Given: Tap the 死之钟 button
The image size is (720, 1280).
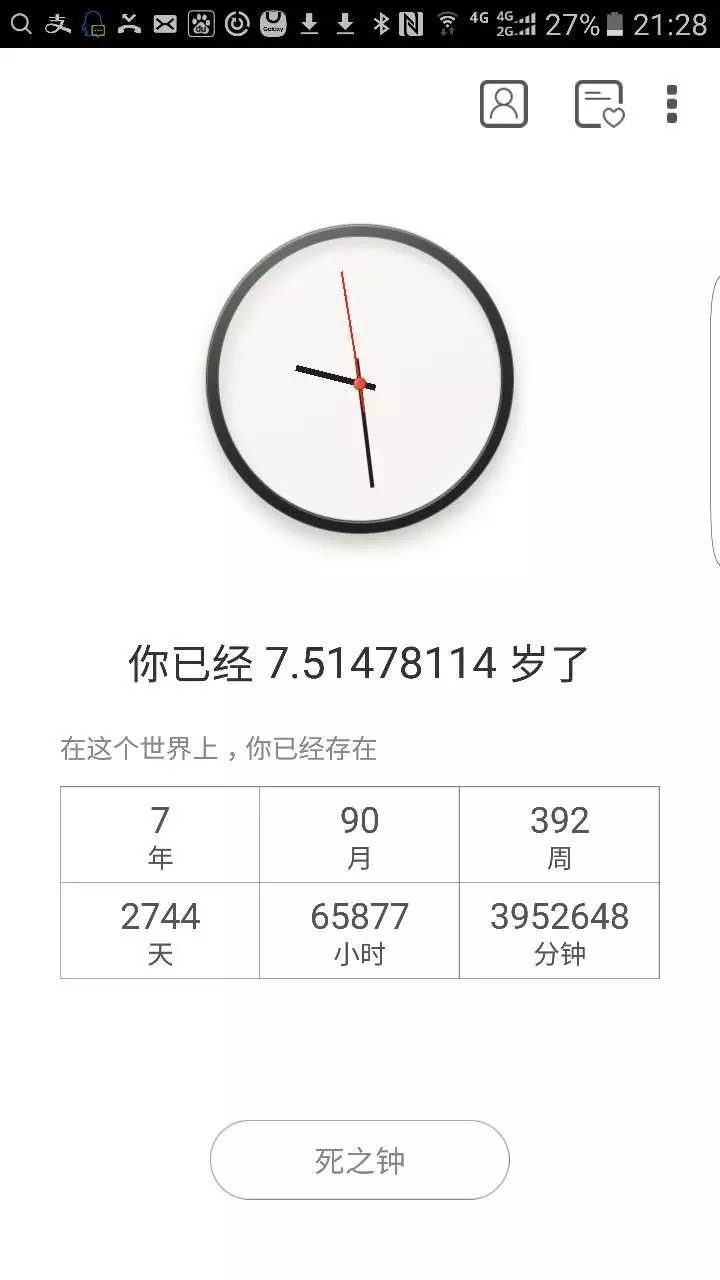Looking at the screenshot, I should pyautogui.click(x=360, y=1160).
